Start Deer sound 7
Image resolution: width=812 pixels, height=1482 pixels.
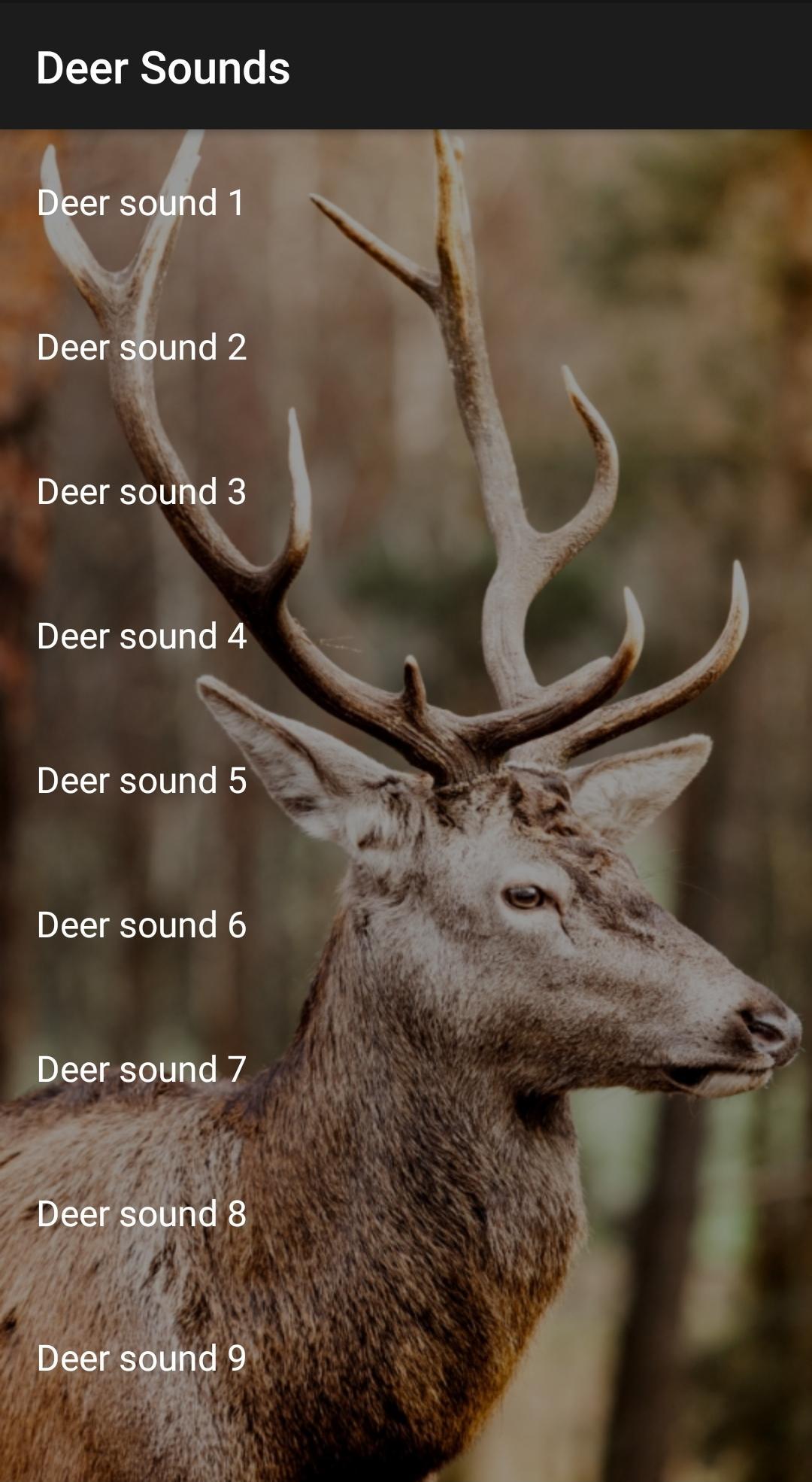(x=141, y=1070)
